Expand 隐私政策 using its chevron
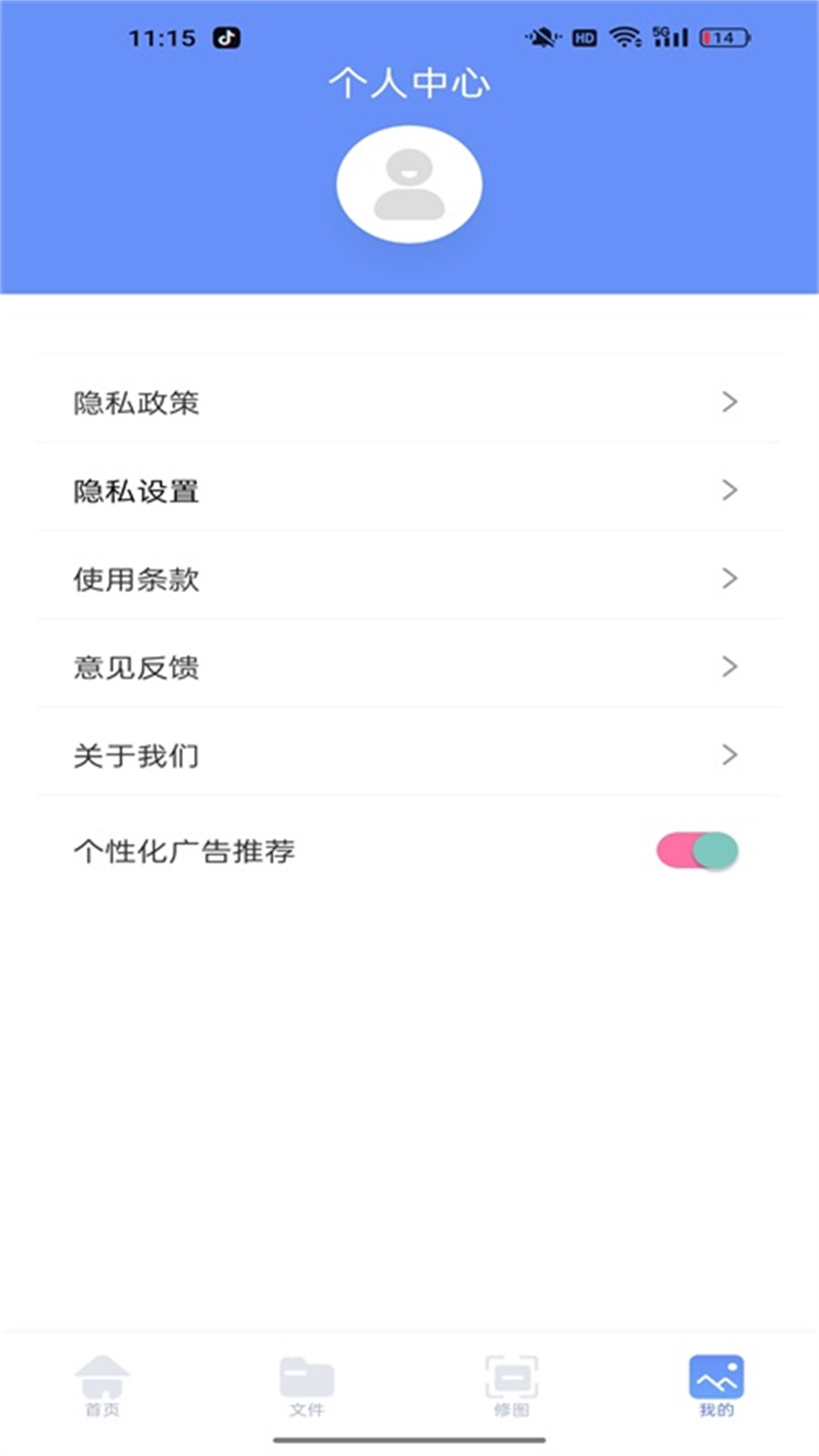The height and width of the screenshot is (1456, 819). 730,403
